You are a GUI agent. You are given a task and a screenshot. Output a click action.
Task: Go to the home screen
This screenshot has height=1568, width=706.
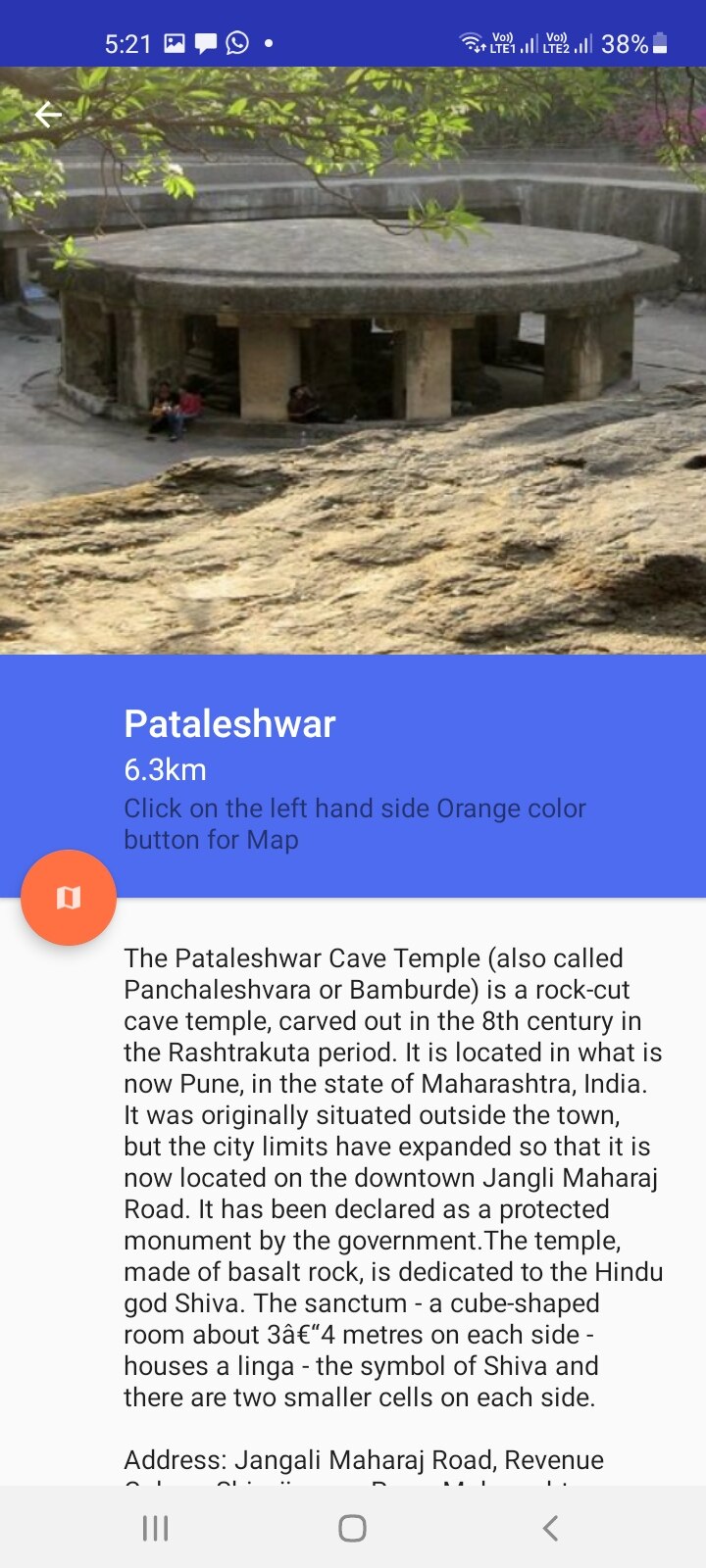[x=352, y=1528]
